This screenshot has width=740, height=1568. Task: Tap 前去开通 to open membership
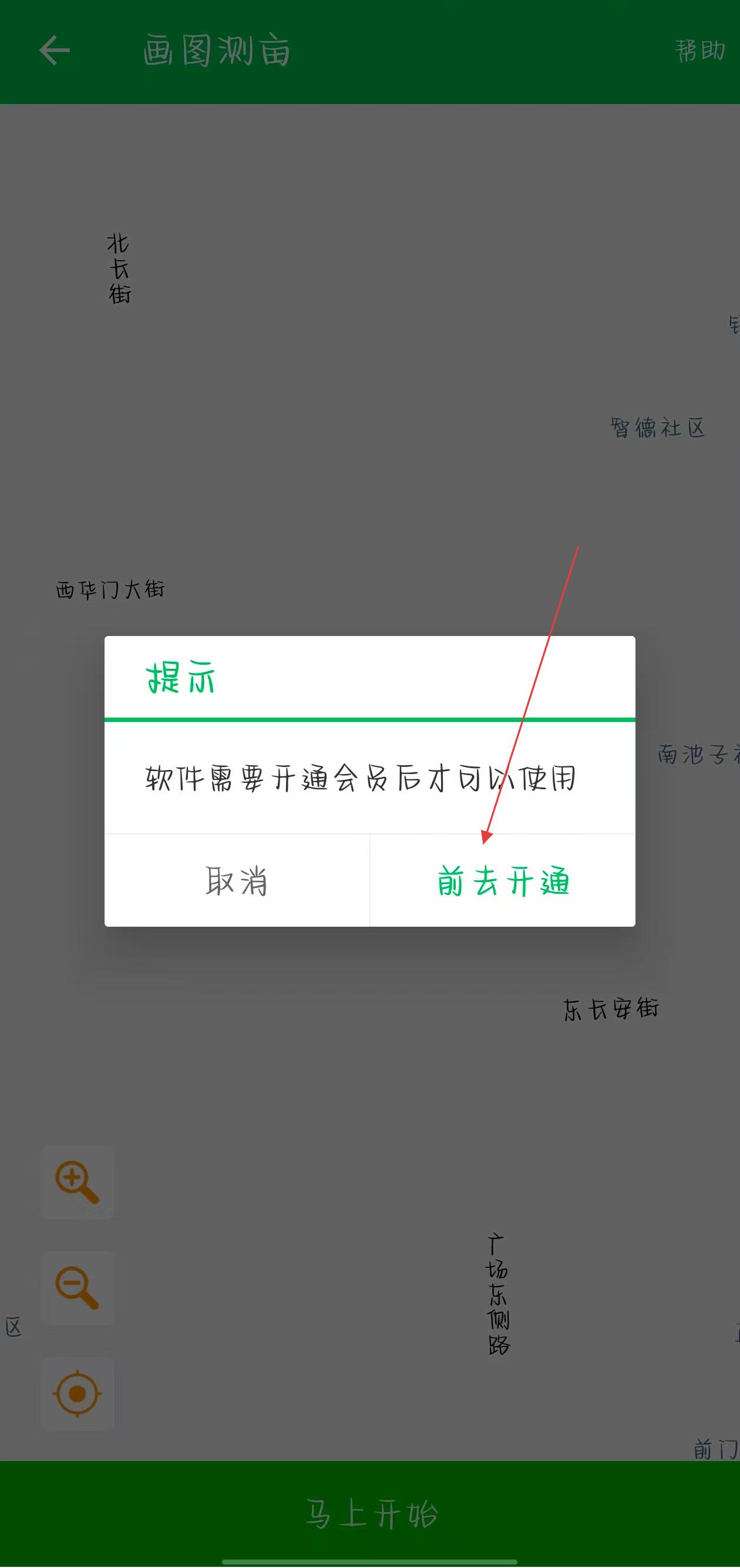pyautogui.click(x=503, y=881)
